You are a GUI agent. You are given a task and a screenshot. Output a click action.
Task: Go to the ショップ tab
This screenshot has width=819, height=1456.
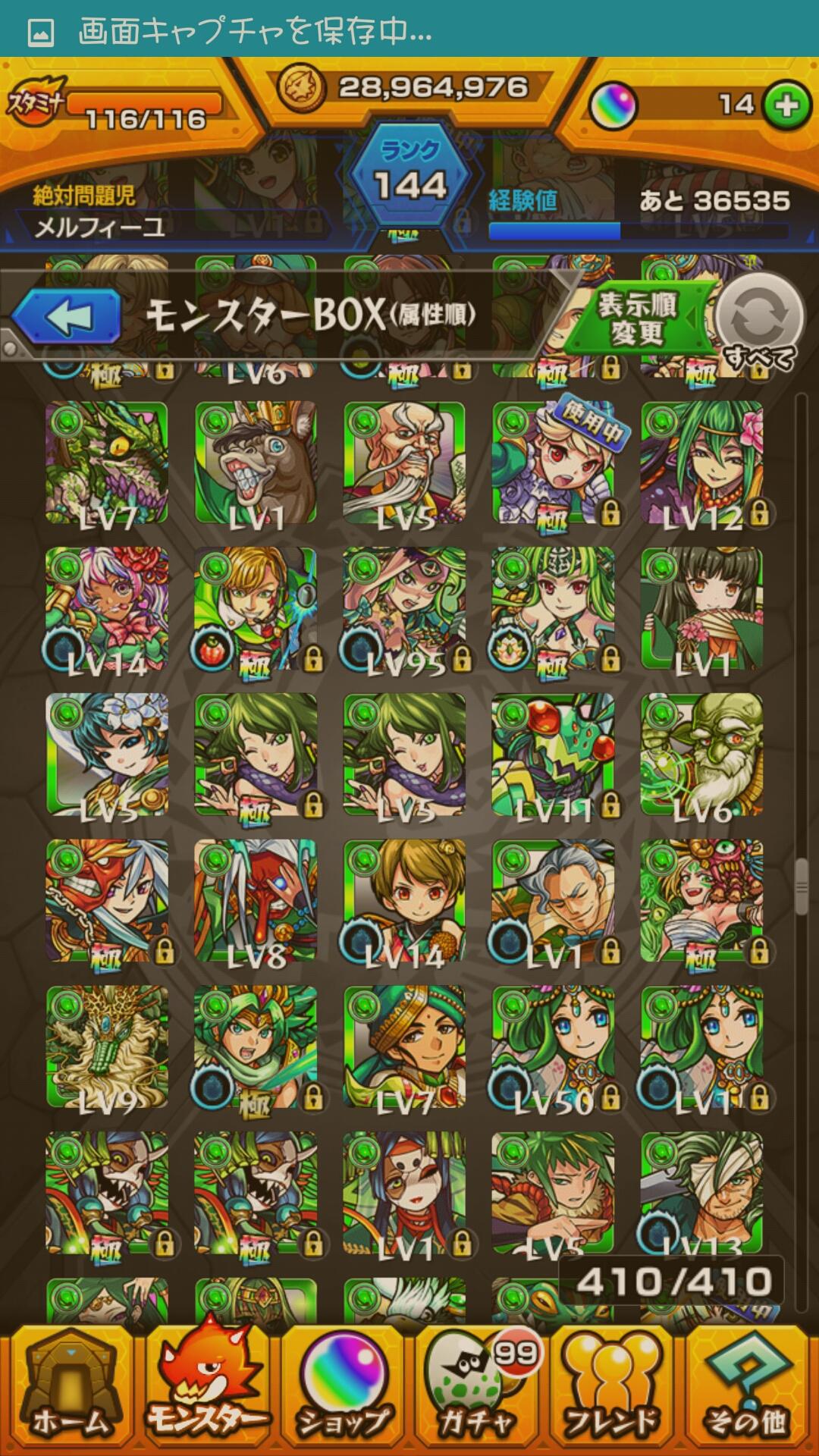[343, 1391]
